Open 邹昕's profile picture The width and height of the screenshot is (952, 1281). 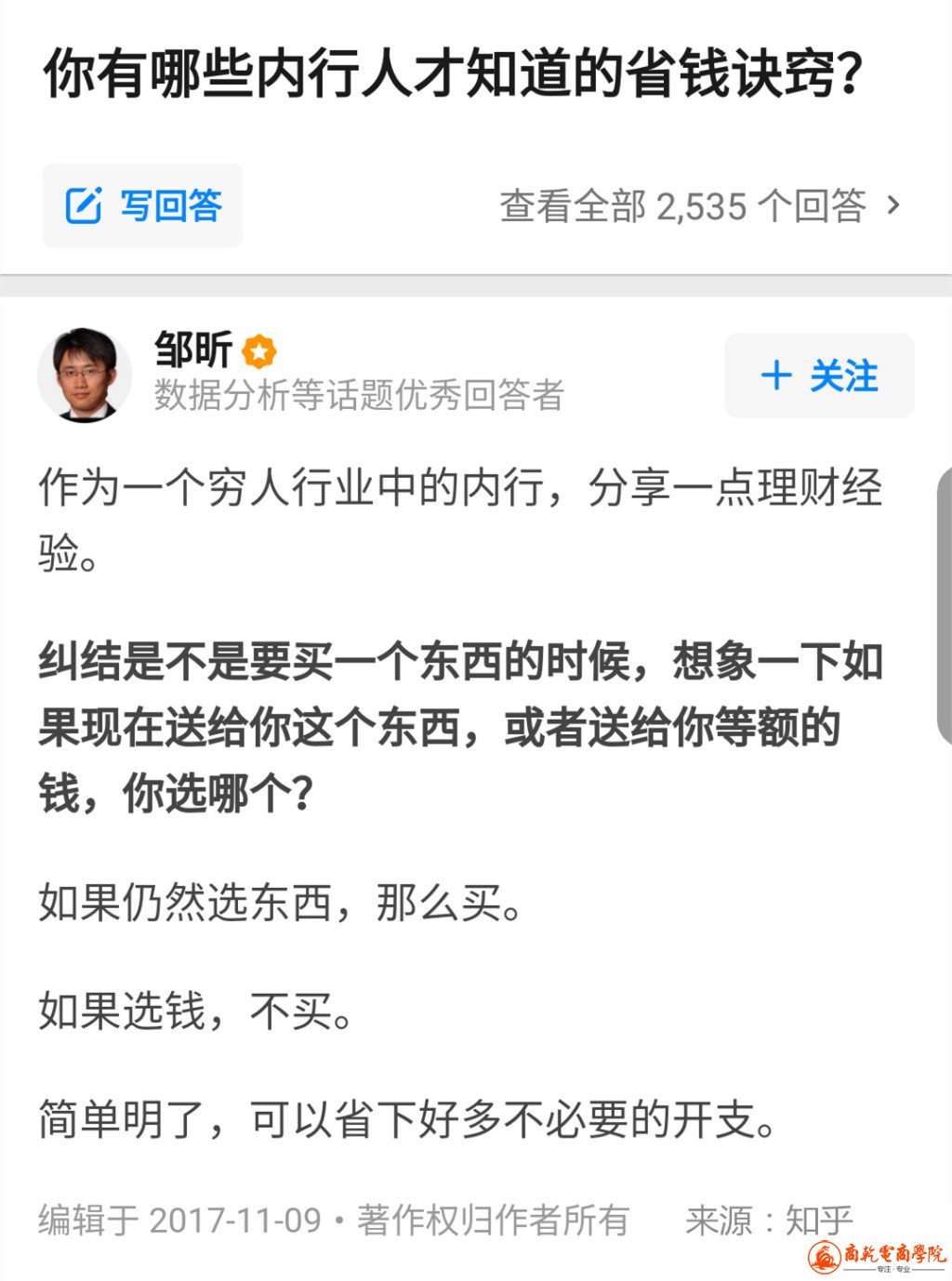[85, 375]
